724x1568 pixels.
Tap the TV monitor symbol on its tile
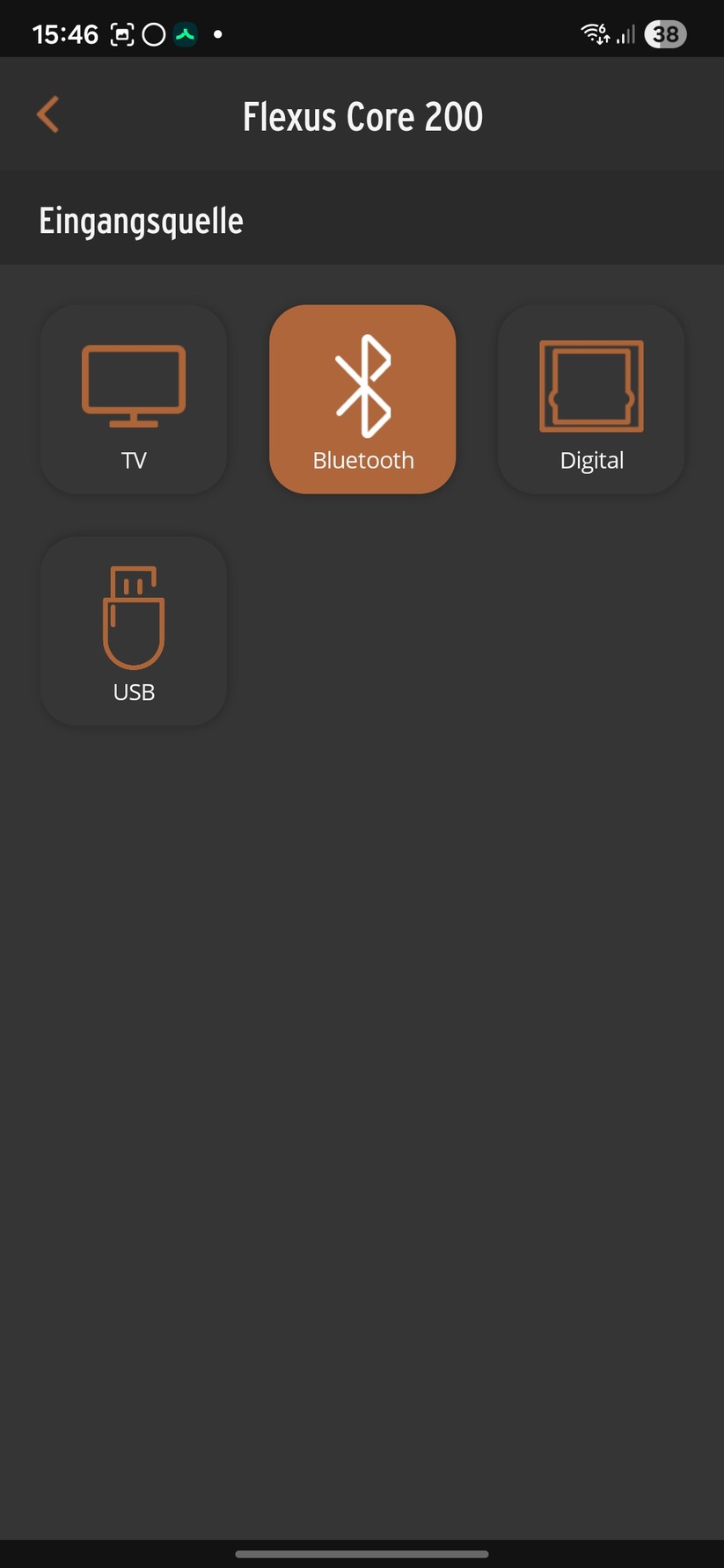click(x=133, y=384)
